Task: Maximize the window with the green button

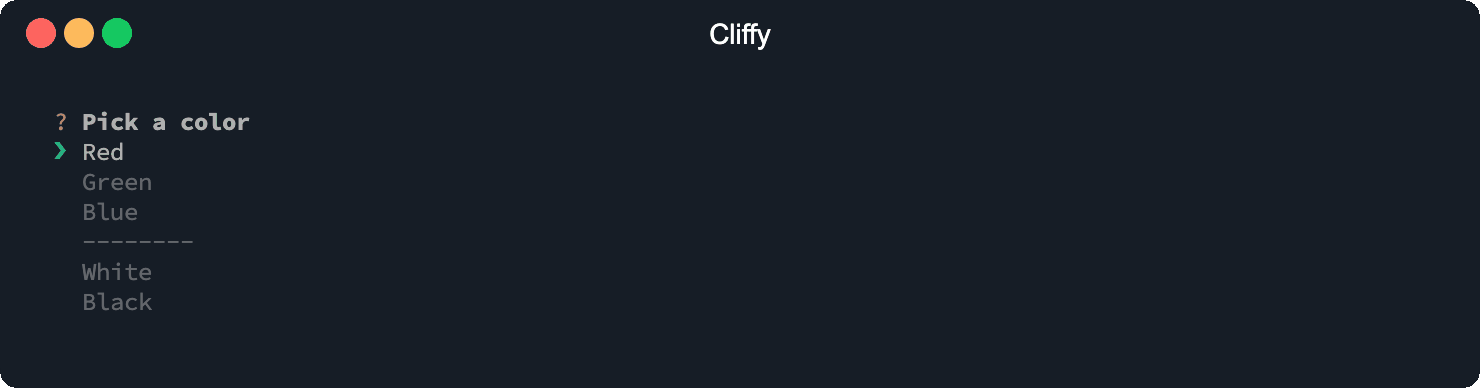Action: pos(117,33)
